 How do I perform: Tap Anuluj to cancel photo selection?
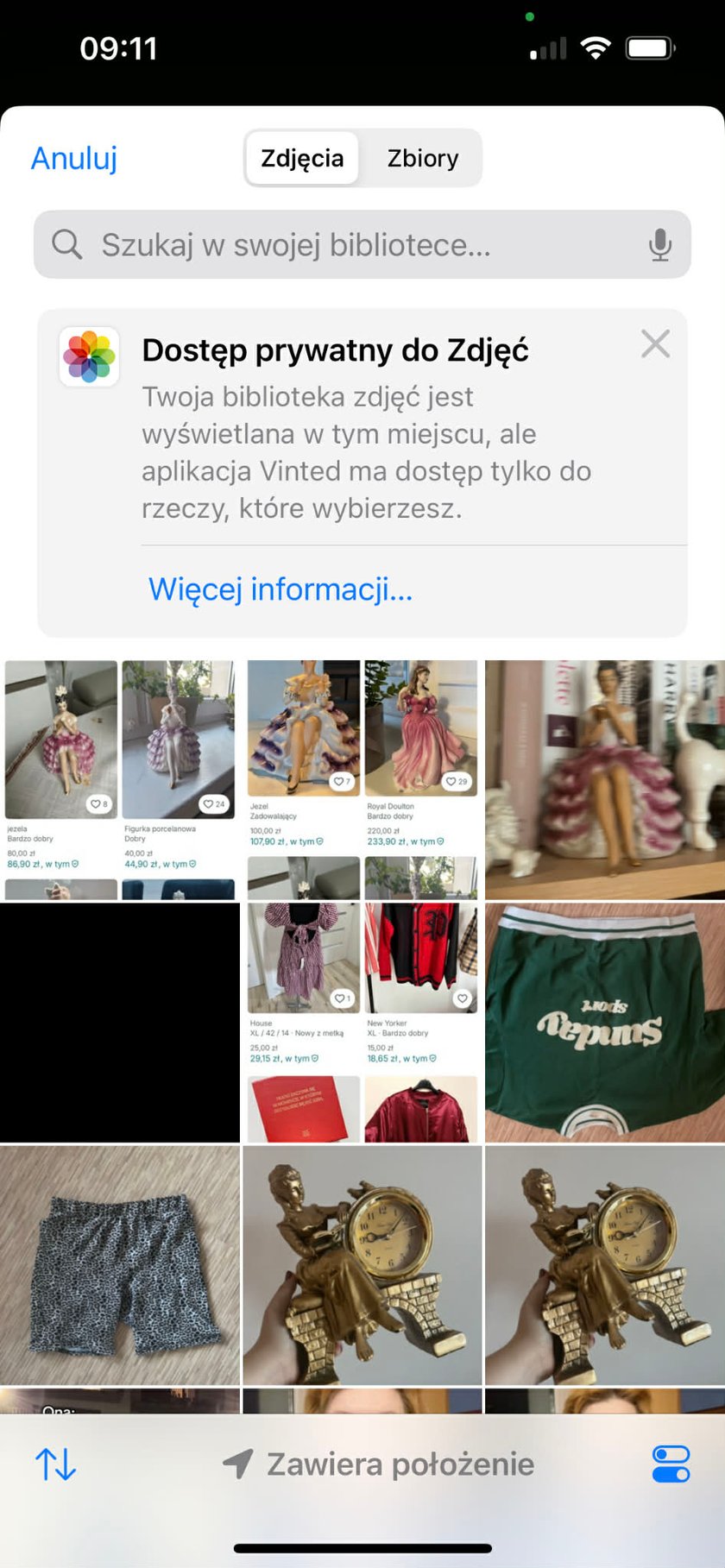pos(74,159)
